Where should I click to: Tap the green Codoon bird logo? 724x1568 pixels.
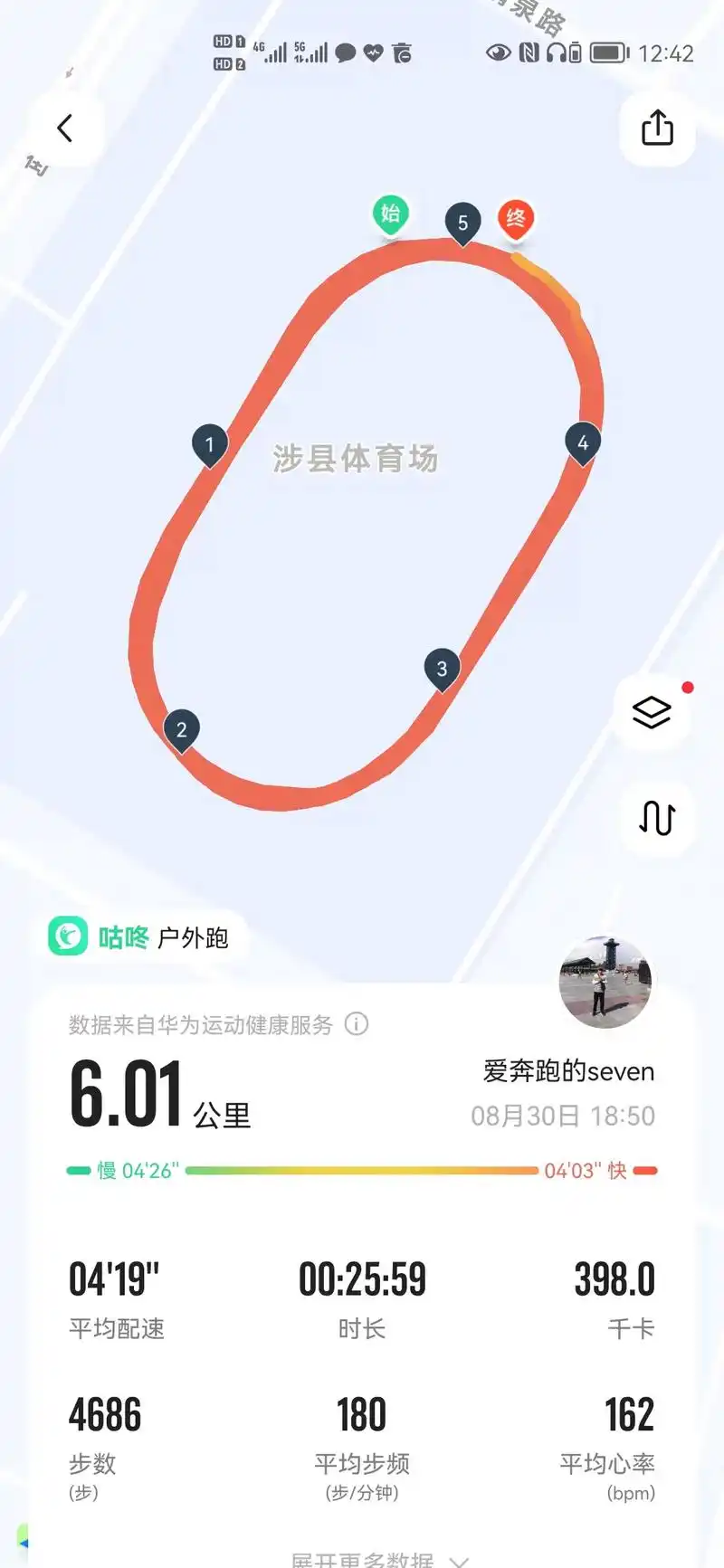(68, 937)
